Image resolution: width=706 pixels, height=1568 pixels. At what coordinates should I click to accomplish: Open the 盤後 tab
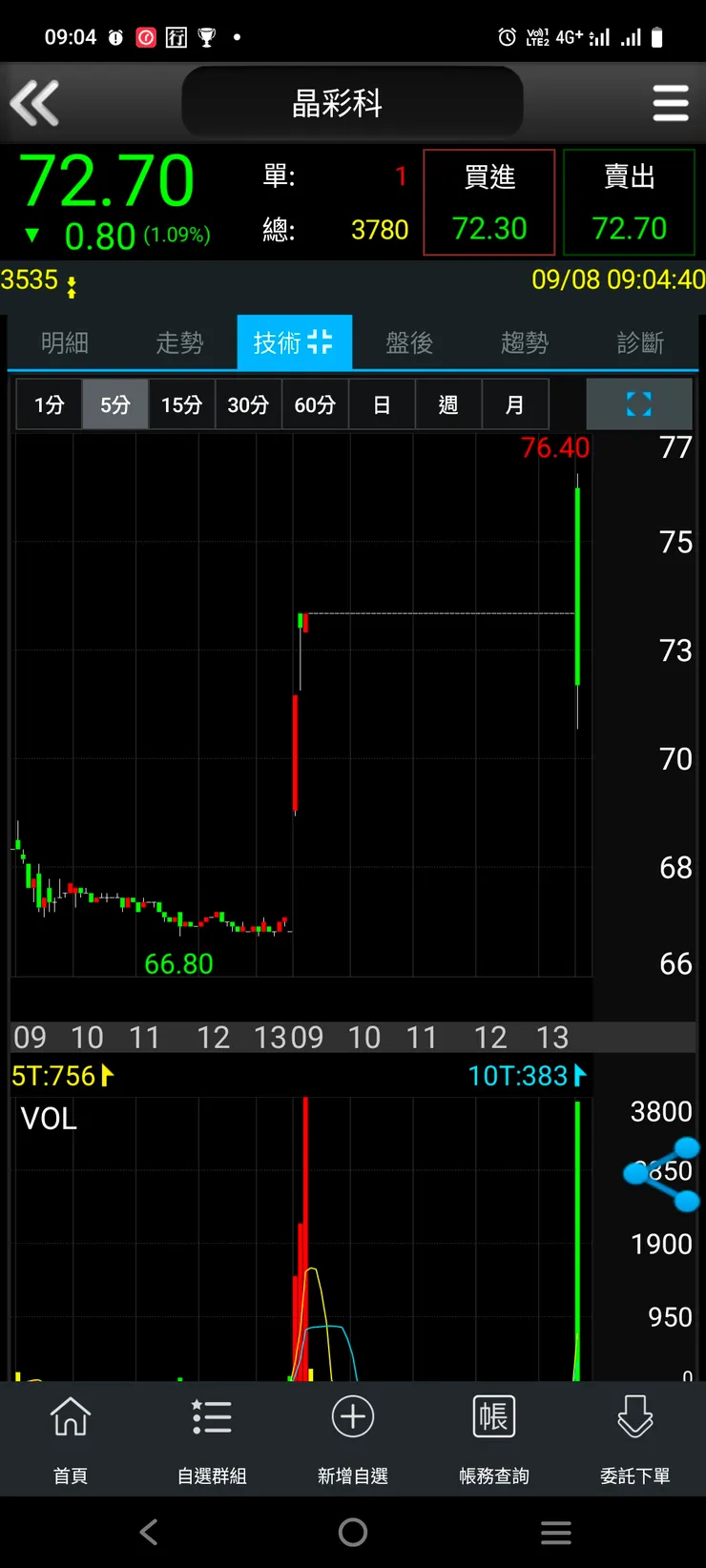409,342
